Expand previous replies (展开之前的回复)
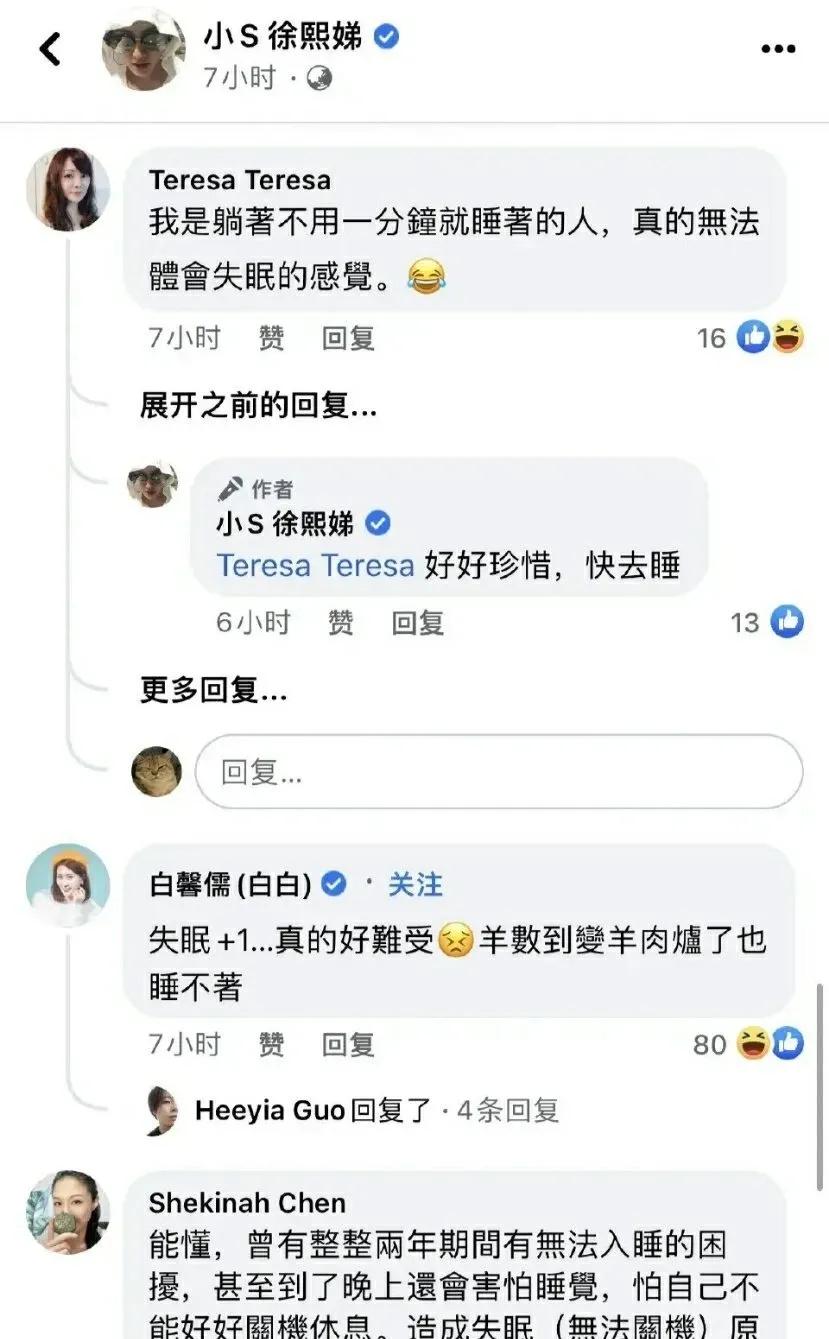 pyautogui.click(x=258, y=405)
